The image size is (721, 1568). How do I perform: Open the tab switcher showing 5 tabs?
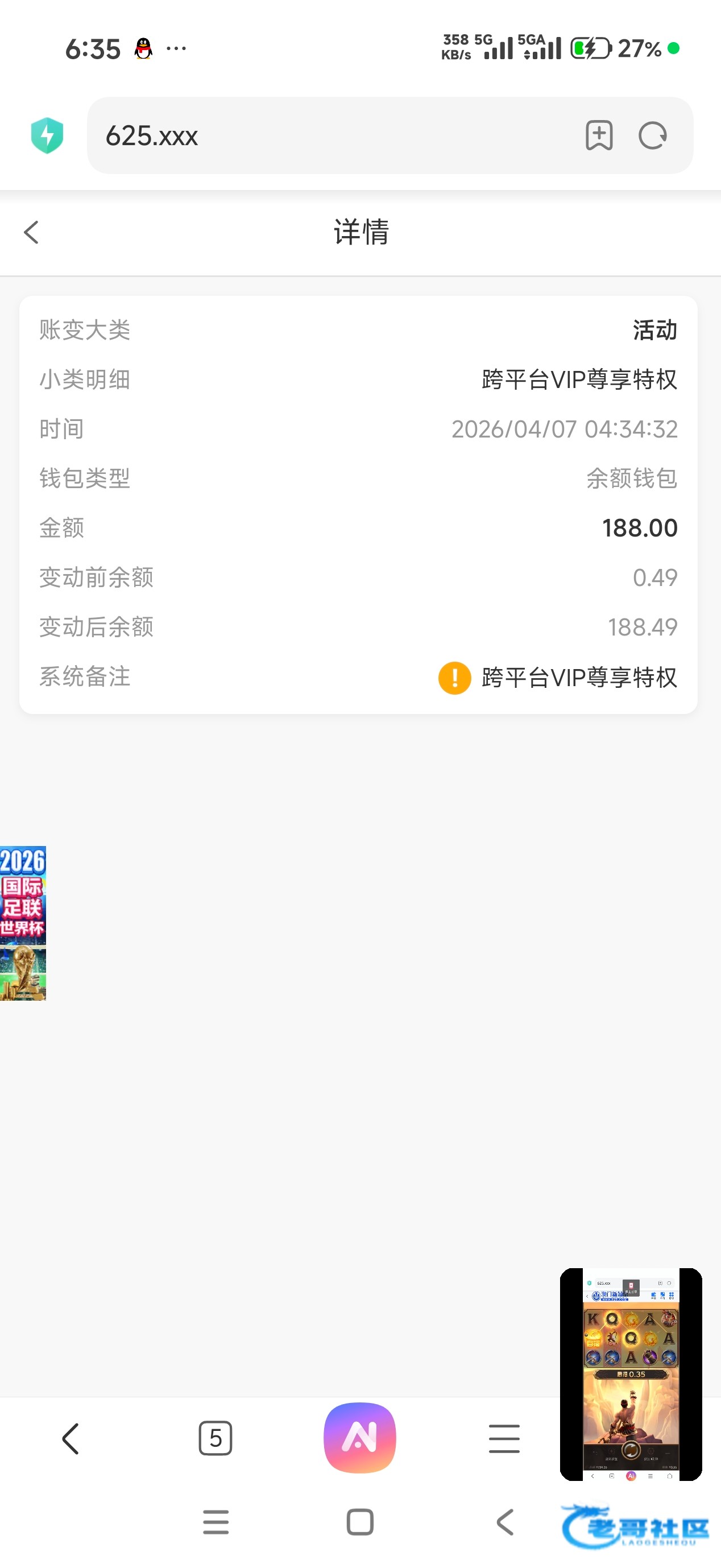point(216,1438)
